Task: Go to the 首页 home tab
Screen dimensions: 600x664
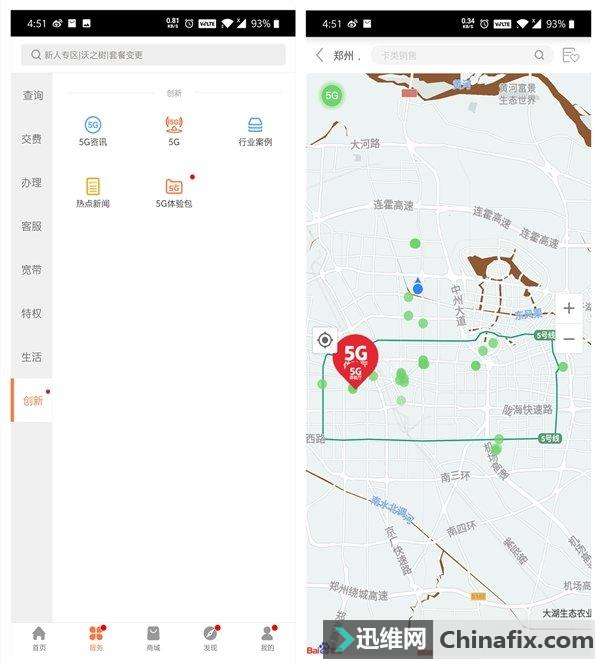Action: (39, 638)
